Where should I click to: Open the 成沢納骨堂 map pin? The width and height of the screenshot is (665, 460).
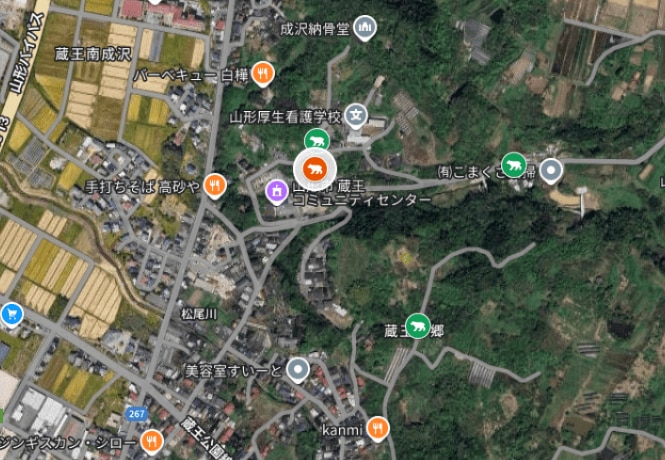coord(366,27)
